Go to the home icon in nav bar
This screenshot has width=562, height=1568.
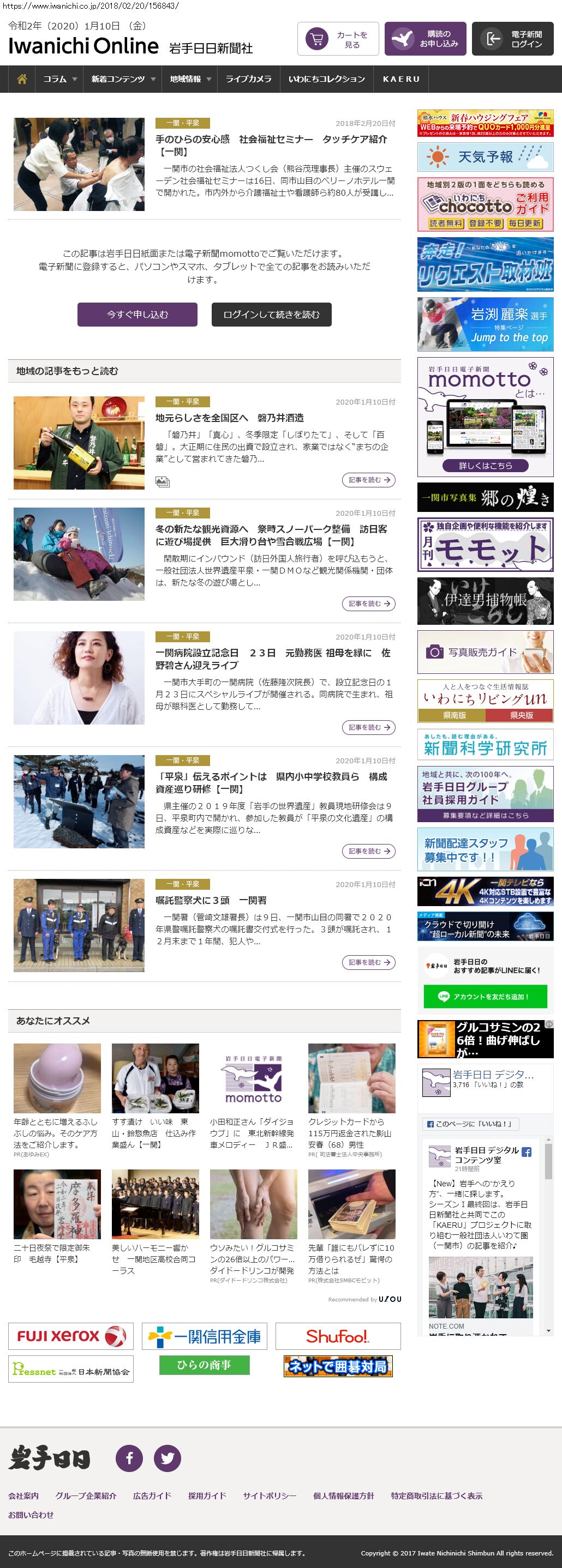coord(22,79)
